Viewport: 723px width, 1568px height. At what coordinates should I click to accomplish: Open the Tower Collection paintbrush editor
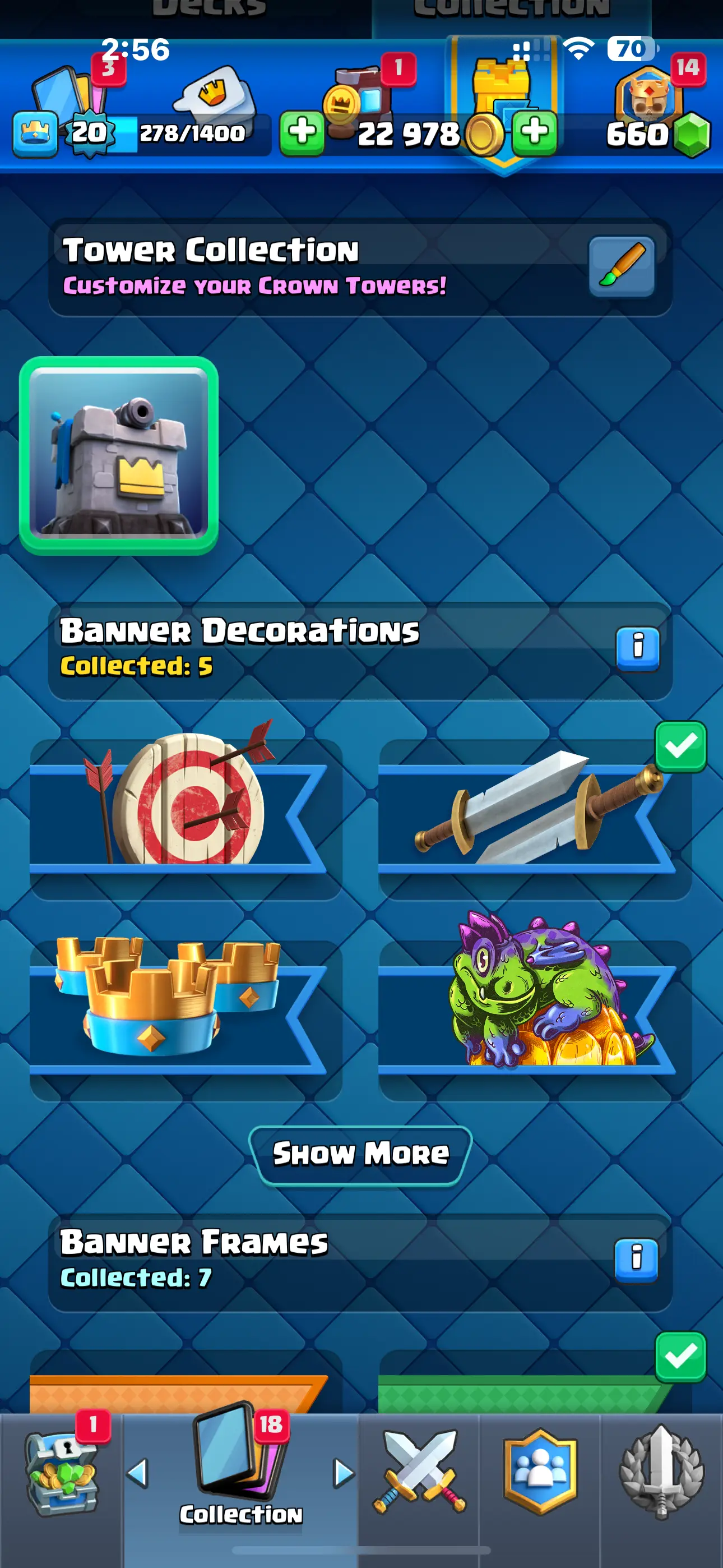(621, 266)
